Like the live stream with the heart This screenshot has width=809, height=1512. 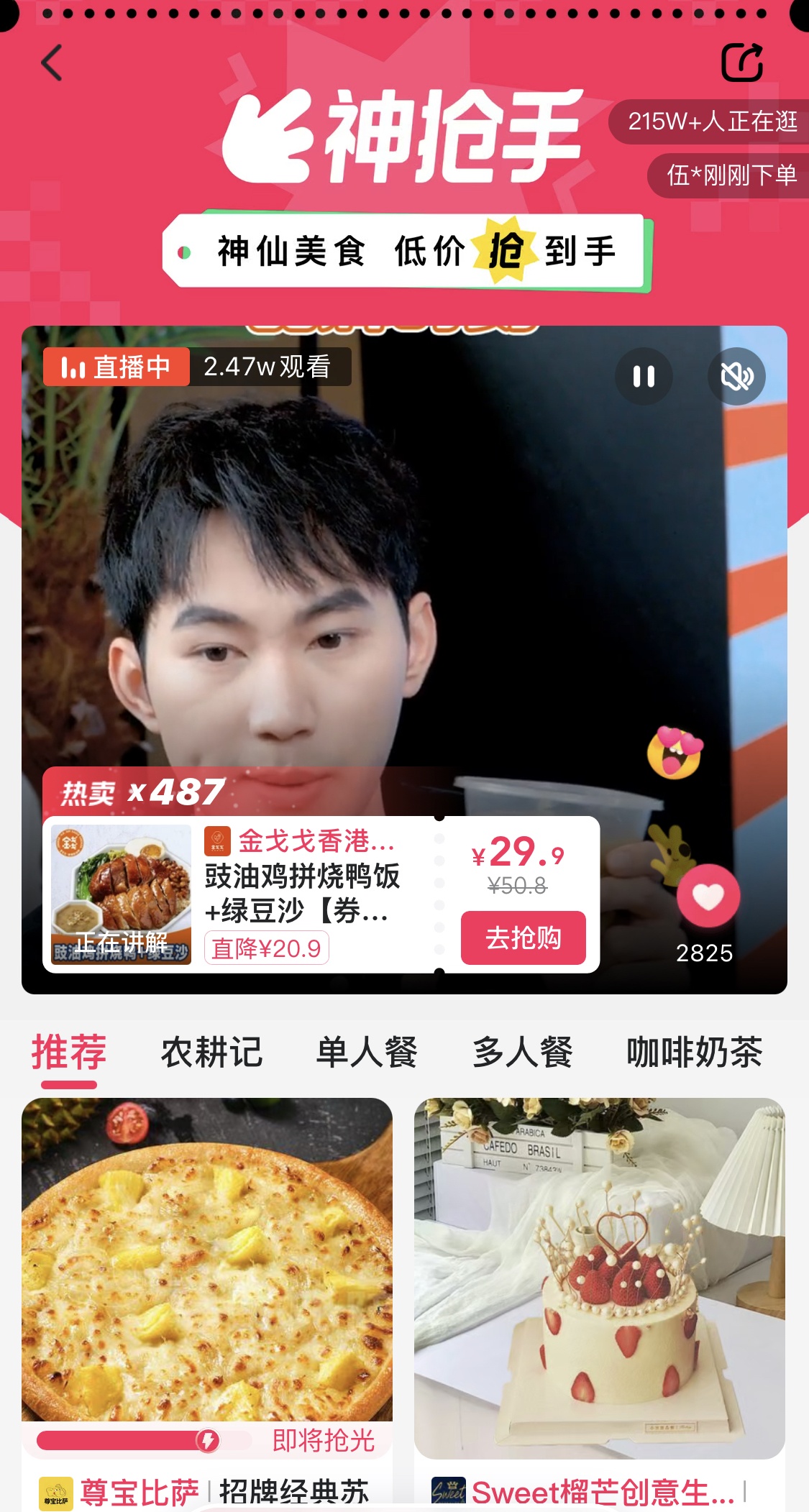pyautogui.click(x=708, y=896)
